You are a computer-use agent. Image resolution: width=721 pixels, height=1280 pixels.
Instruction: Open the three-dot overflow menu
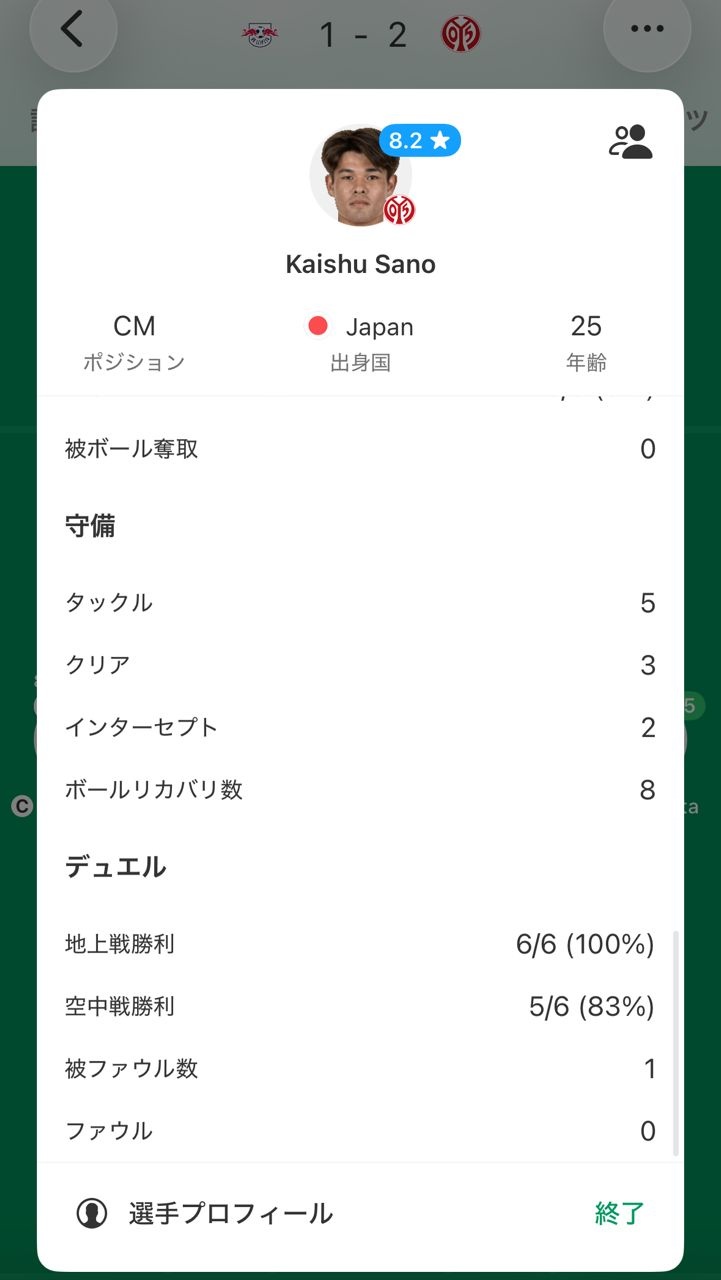click(647, 30)
